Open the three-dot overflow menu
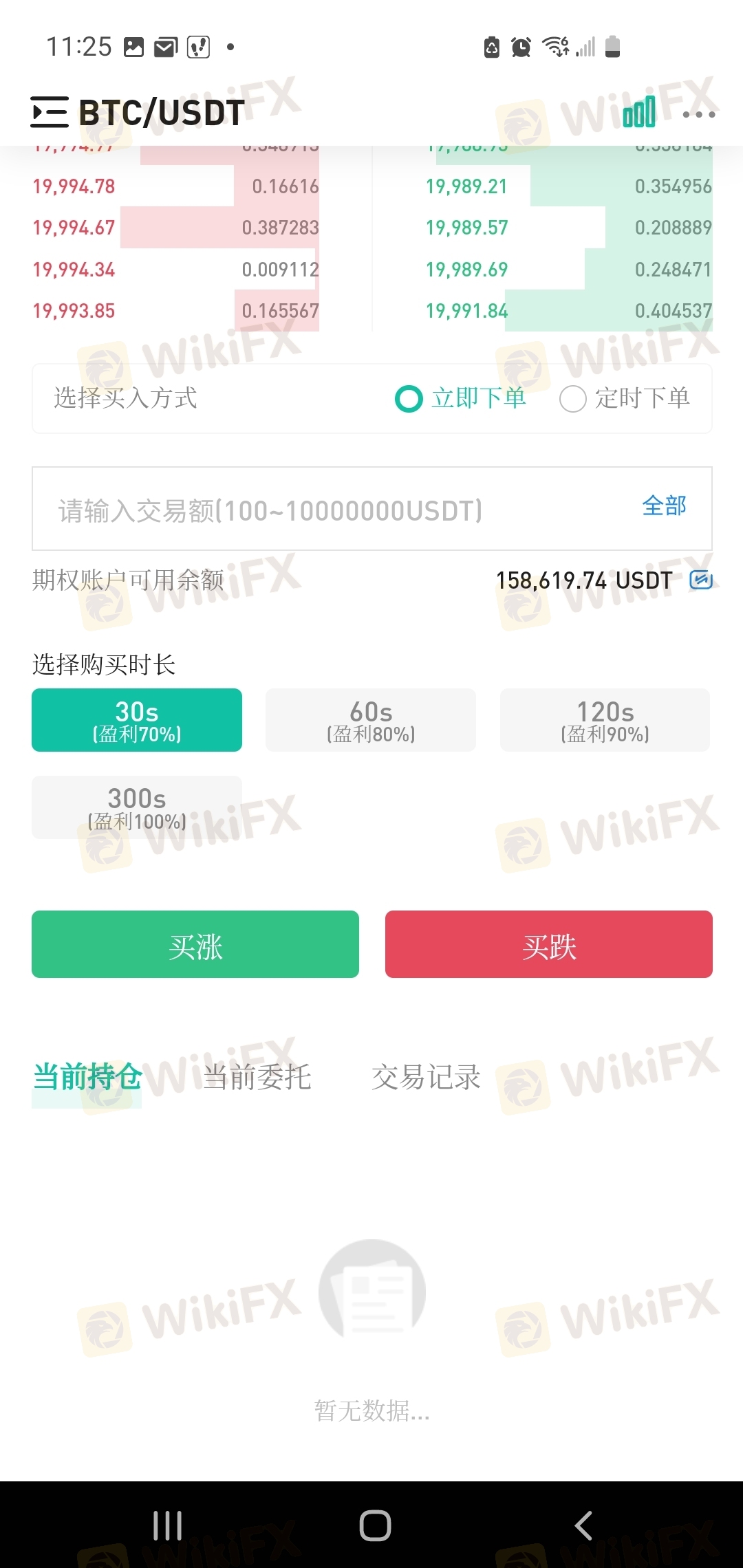This screenshot has width=743, height=1568. [x=699, y=114]
